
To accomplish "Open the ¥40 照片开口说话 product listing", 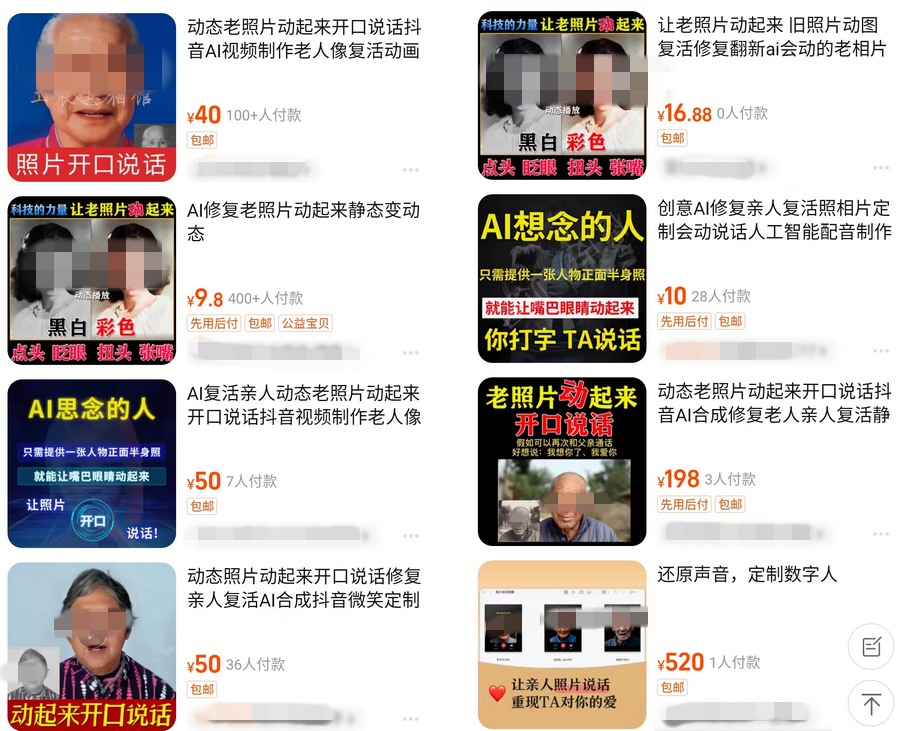I will click(92, 96).
